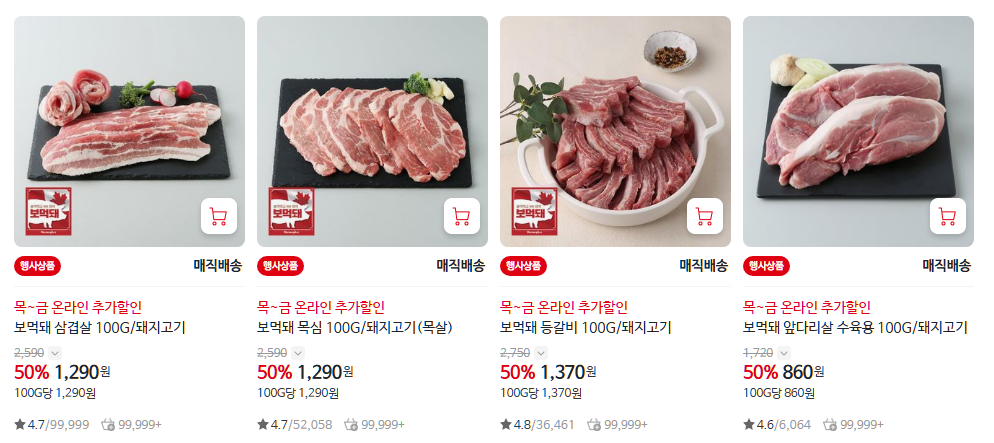Add 보먹돼 목심 to cart

click(461, 216)
